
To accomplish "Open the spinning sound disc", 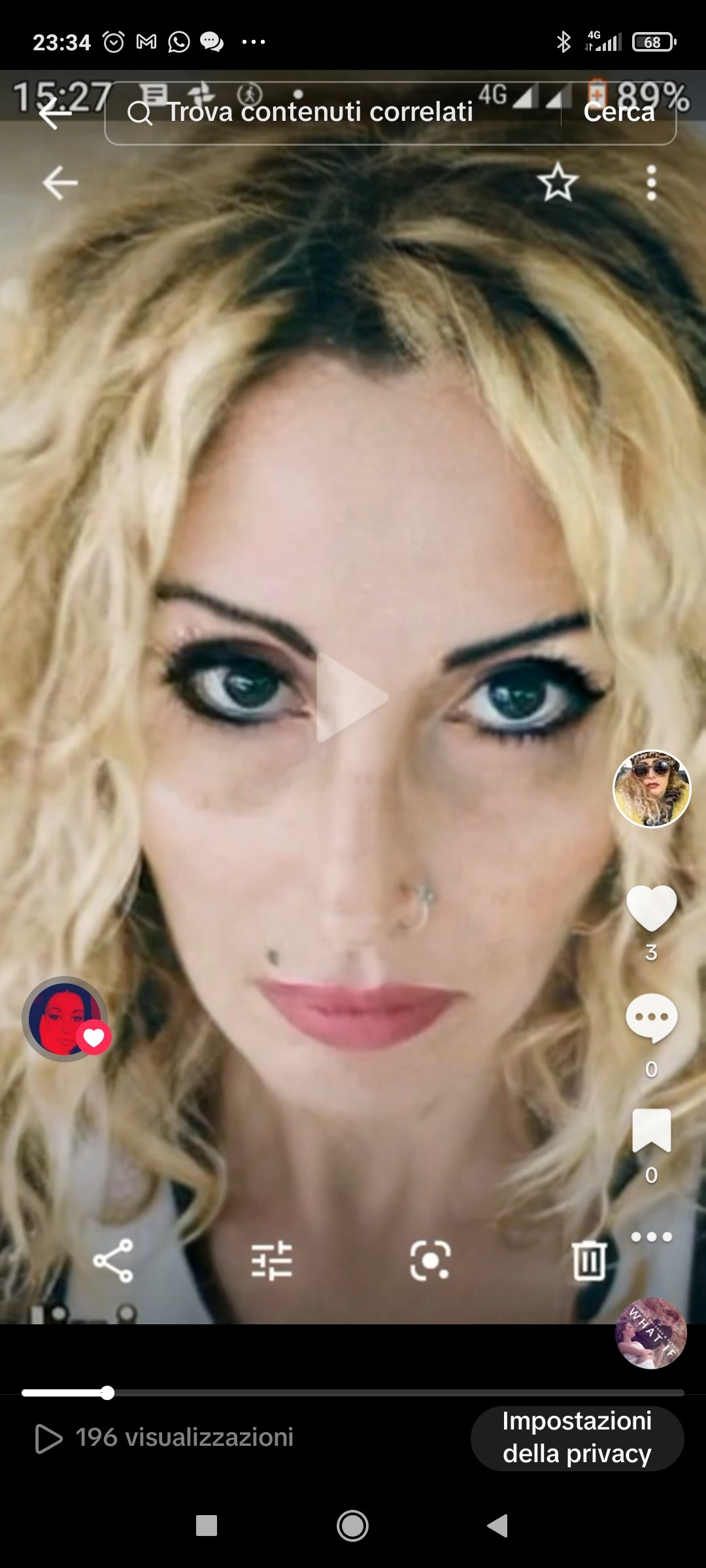I will [651, 1333].
